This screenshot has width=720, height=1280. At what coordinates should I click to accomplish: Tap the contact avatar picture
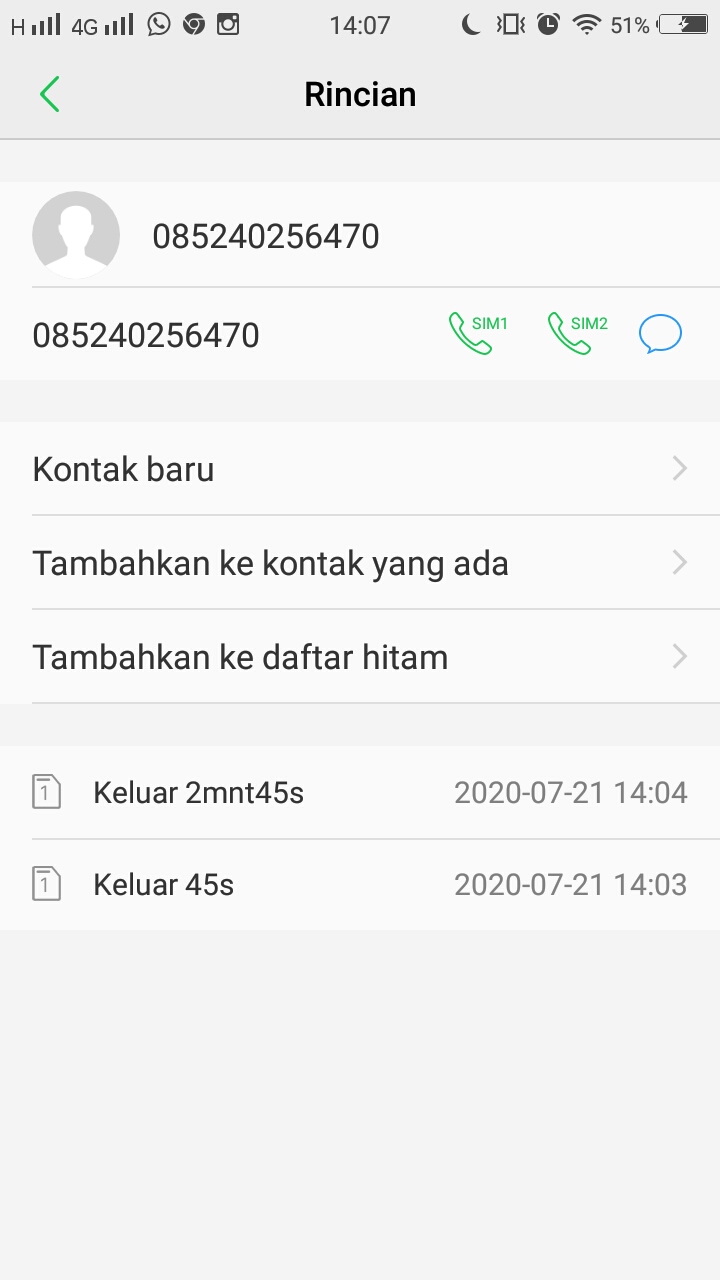pyautogui.click(x=76, y=235)
